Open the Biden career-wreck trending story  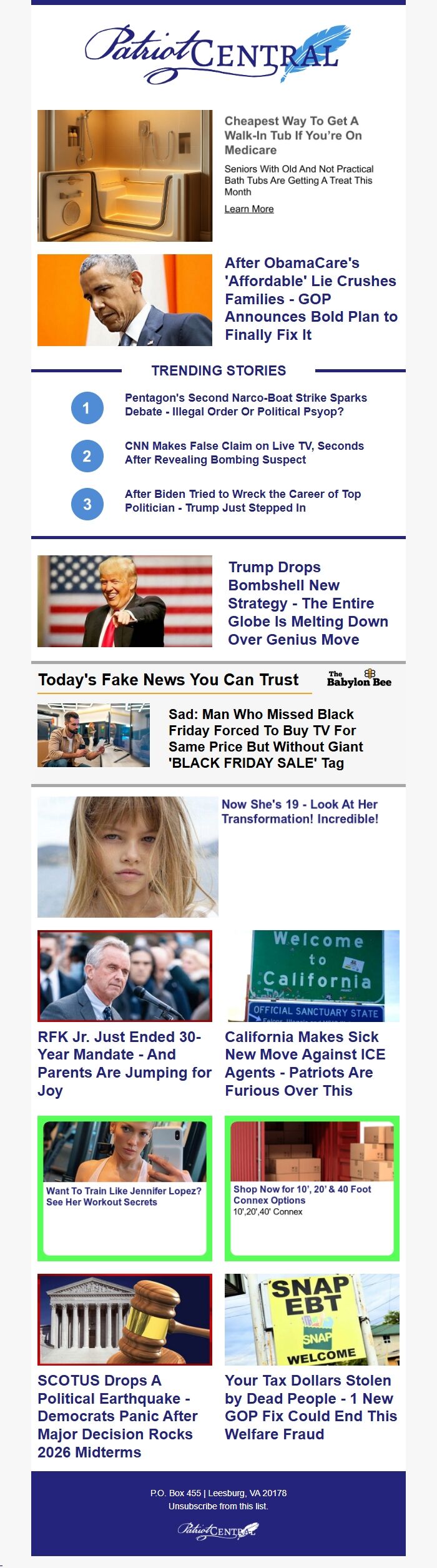tap(242, 501)
